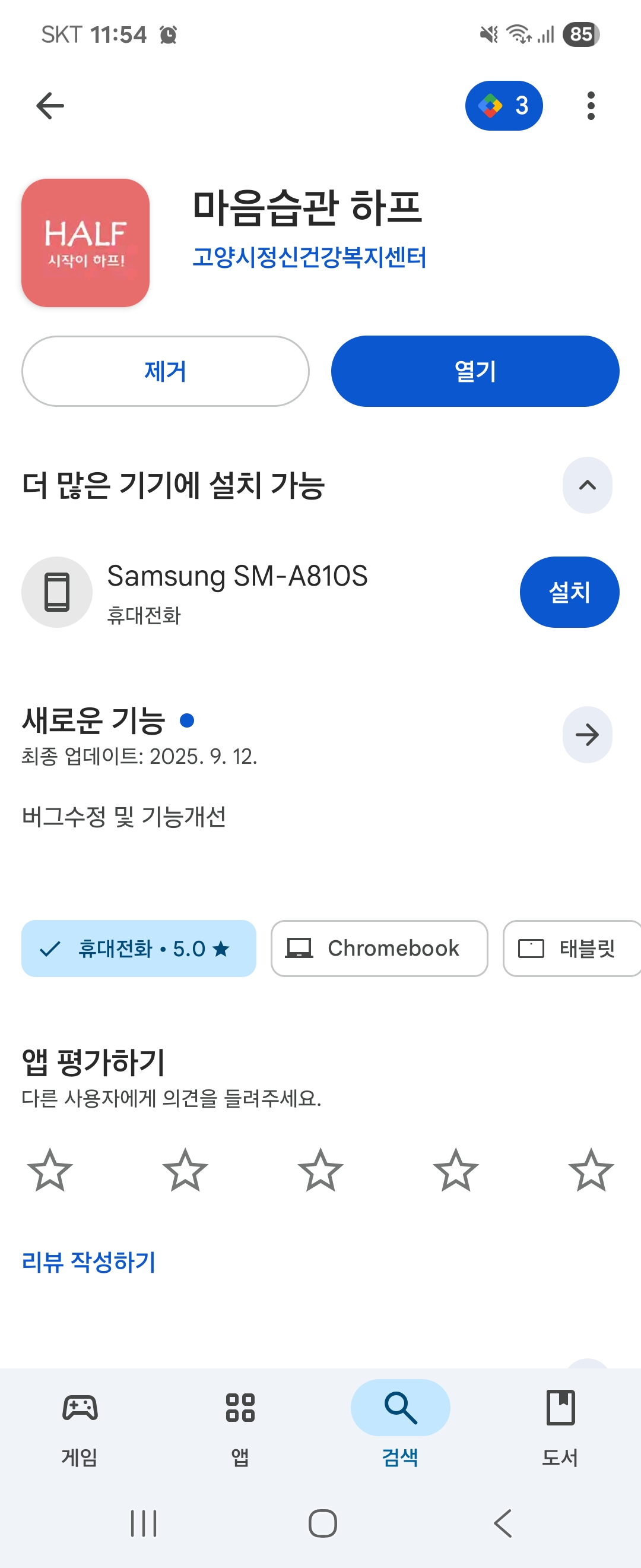
Task: Go back using the top arrow
Action: pos(50,106)
